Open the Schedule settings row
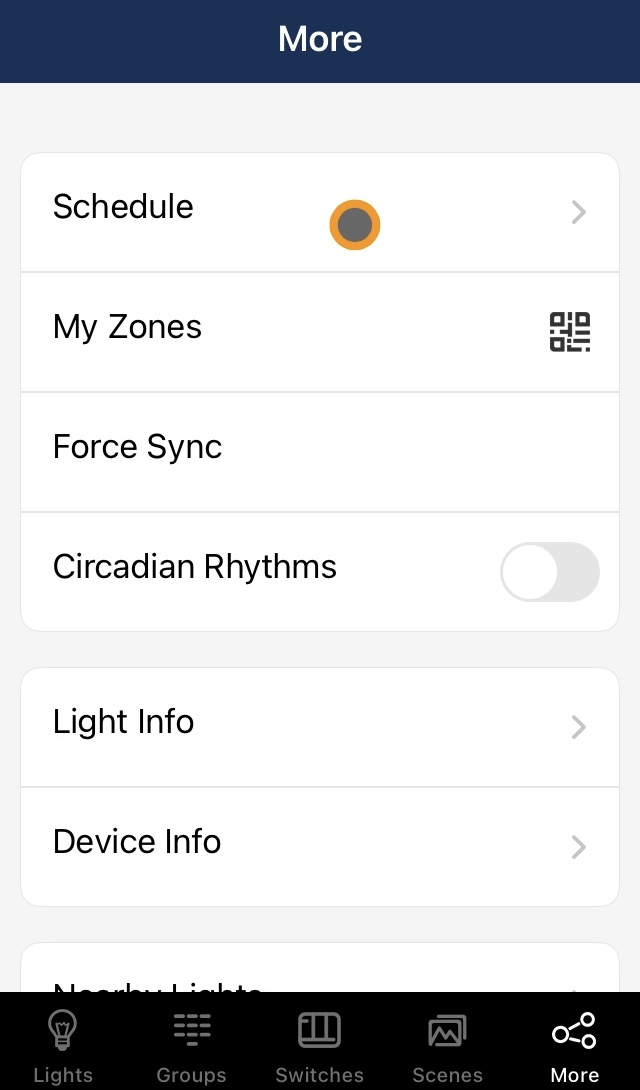This screenshot has width=640, height=1090. (320, 212)
